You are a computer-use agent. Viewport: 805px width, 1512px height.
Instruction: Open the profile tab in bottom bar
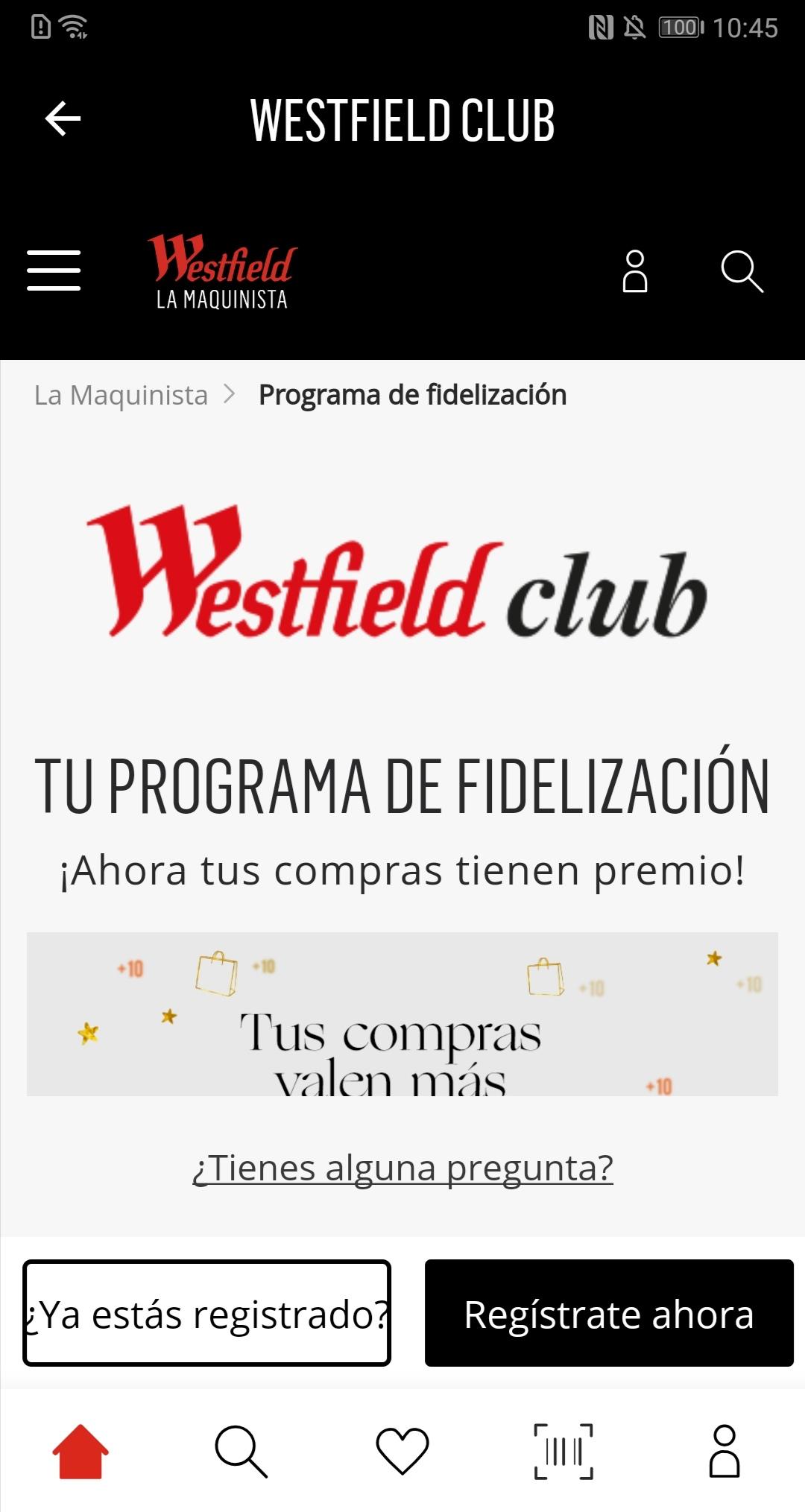coord(724,1451)
